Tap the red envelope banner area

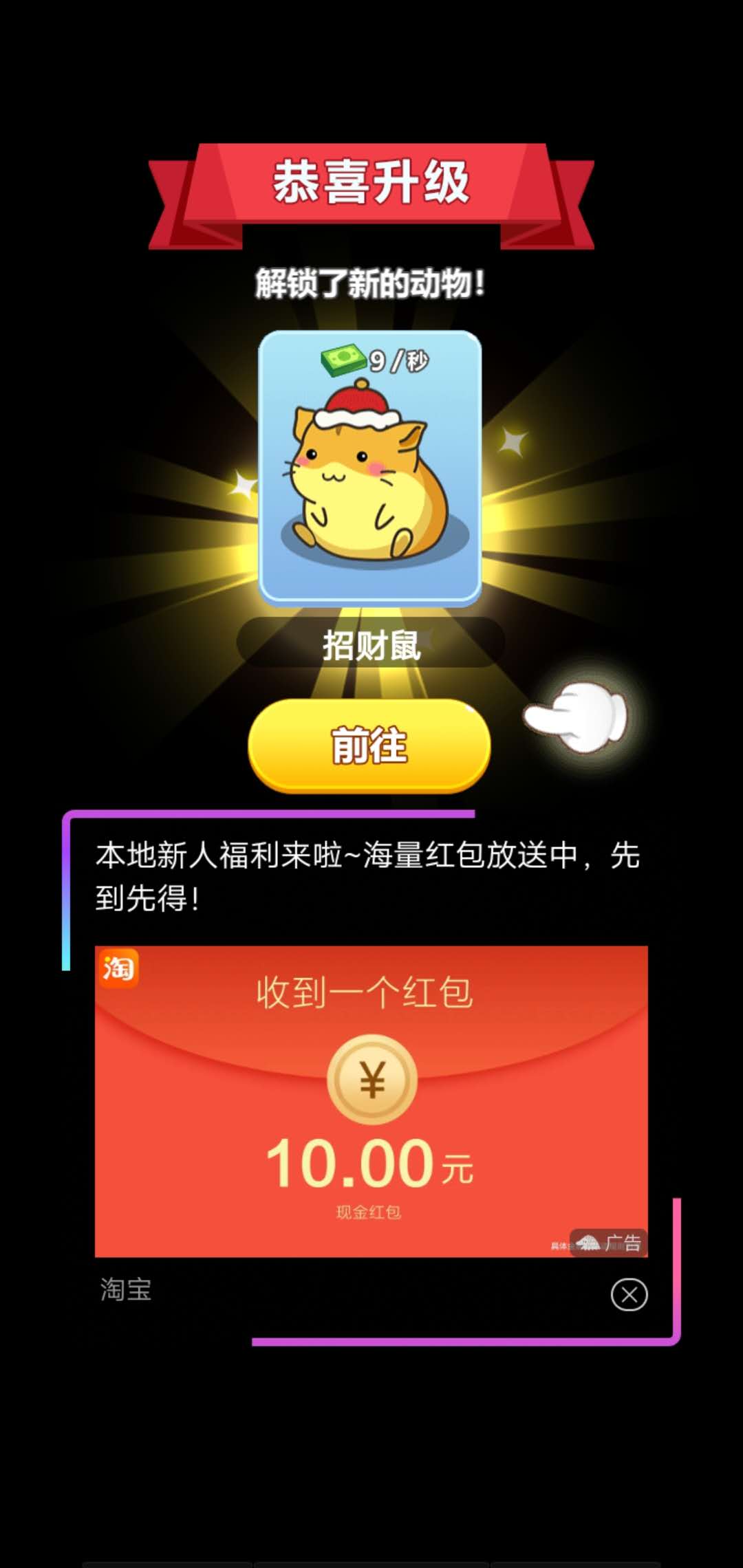pos(370,1107)
